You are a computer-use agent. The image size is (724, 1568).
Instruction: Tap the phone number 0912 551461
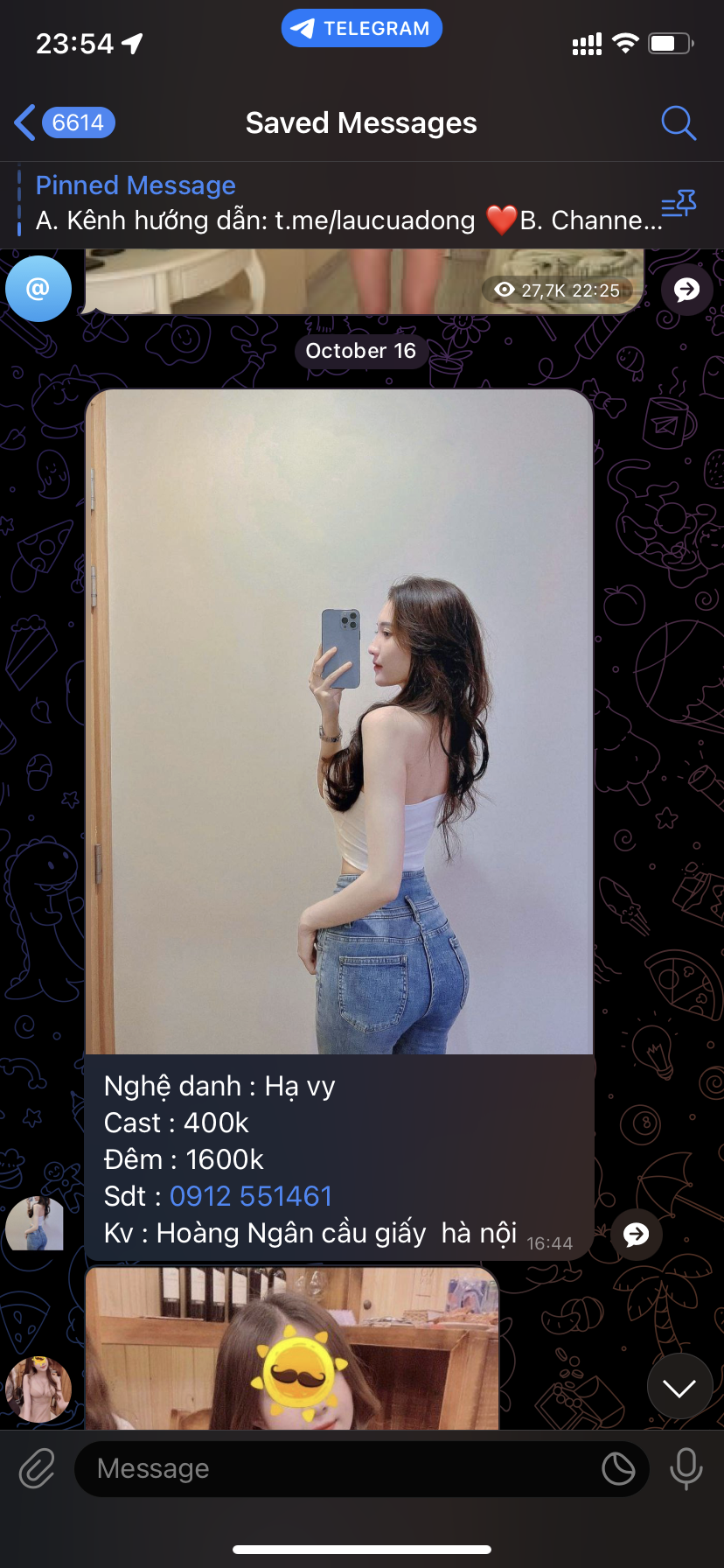pyautogui.click(x=251, y=1196)
